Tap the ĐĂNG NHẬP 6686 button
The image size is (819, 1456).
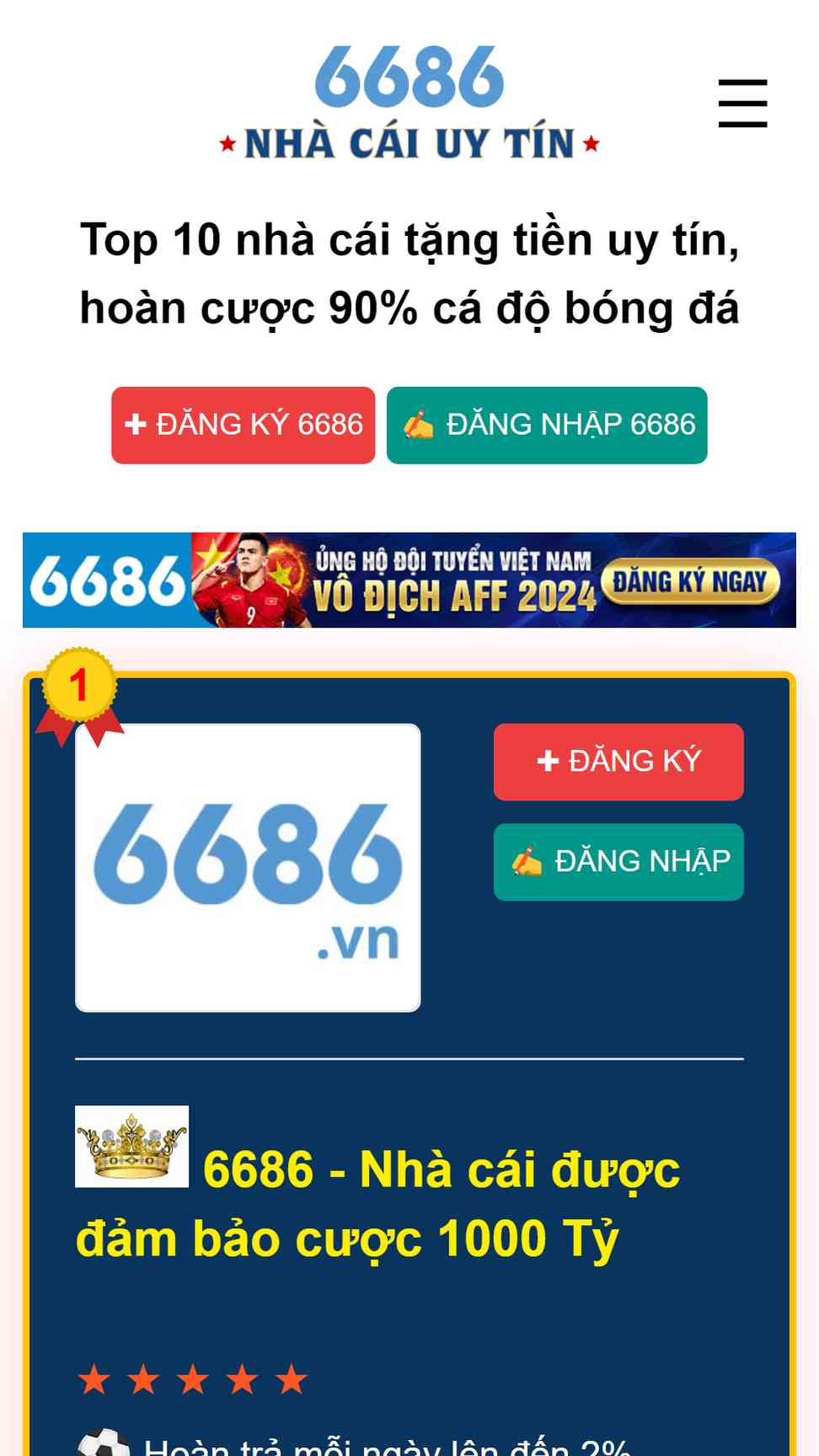[547, 425]
